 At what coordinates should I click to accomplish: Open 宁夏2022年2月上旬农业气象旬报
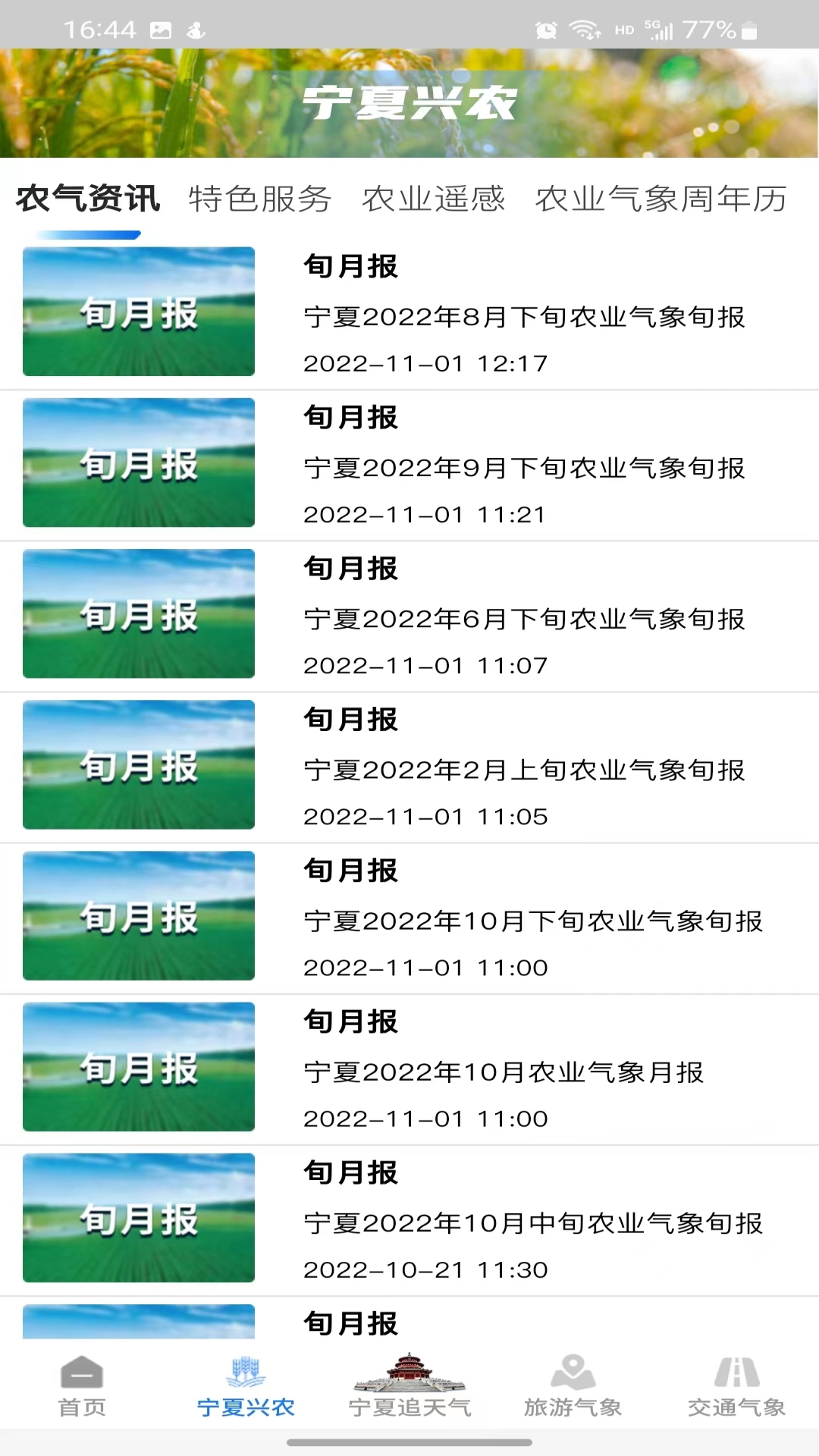(523, 771)
